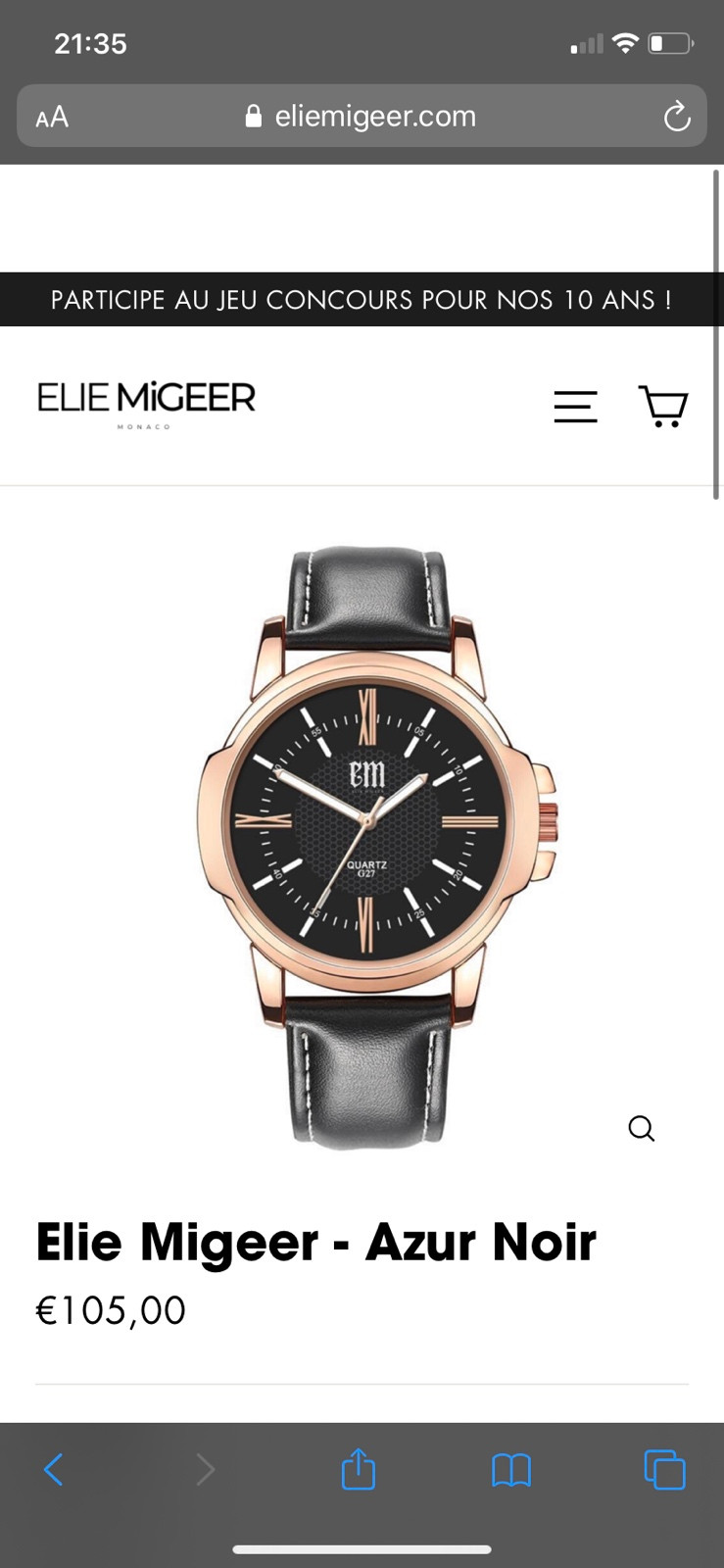This screenshot has width=724, height=1568.
Task: Share this product page
Action: (x=359, y=1469)
